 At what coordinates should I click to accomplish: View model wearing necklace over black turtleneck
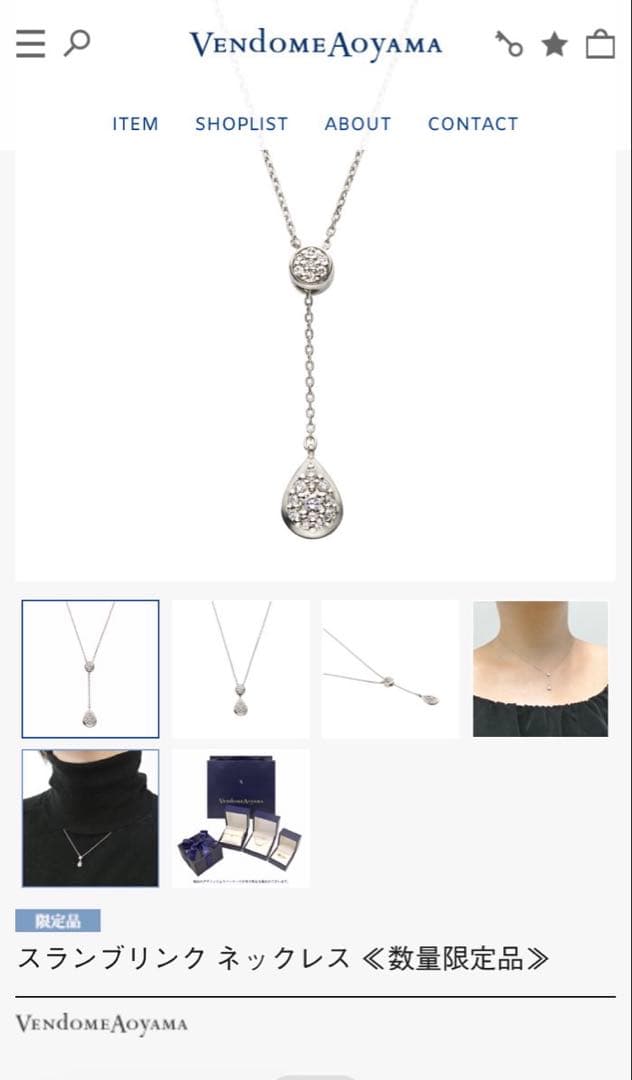90,818
